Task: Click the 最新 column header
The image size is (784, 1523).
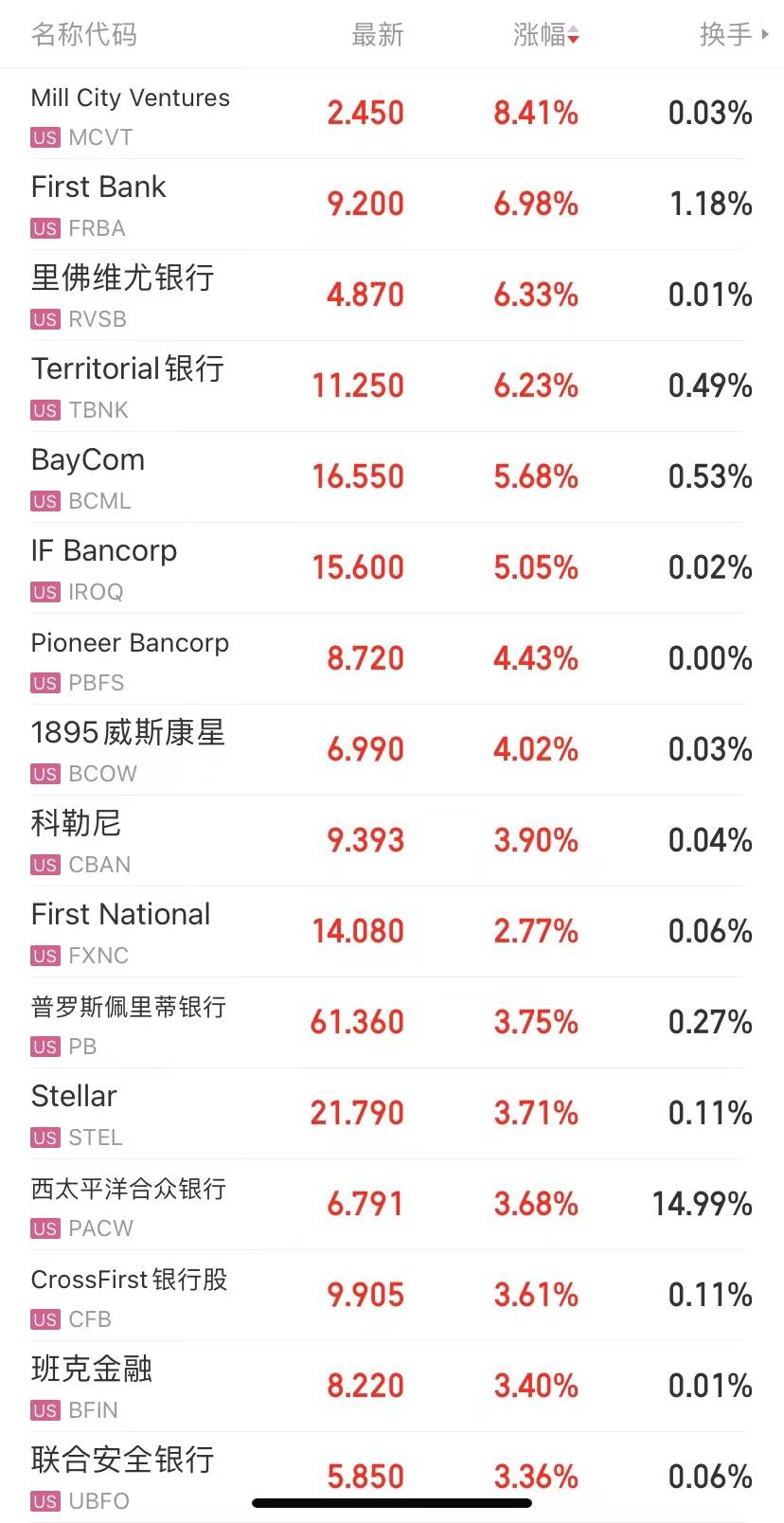Action: point(378,34)
